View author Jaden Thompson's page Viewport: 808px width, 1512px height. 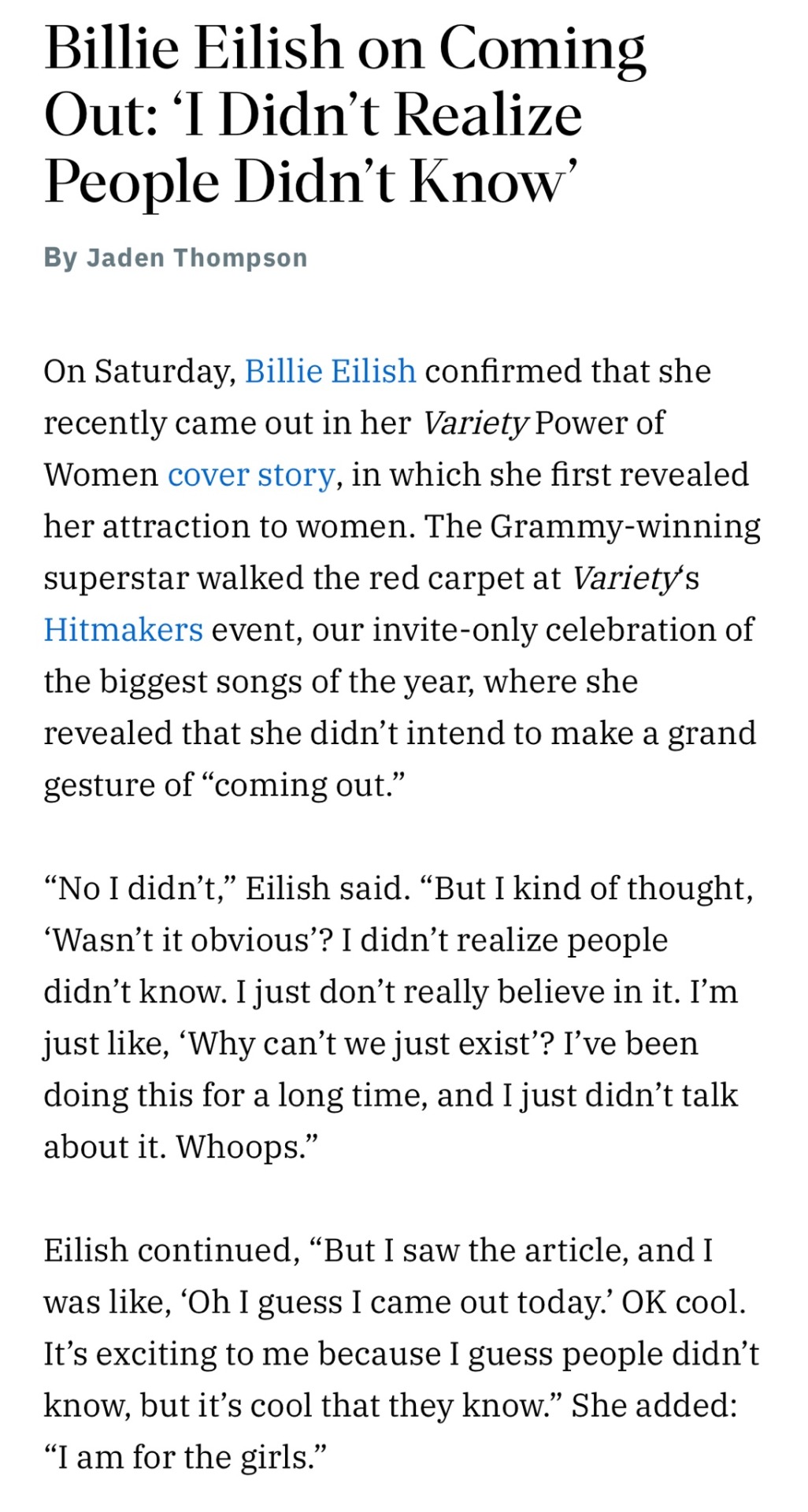[196, 258]
